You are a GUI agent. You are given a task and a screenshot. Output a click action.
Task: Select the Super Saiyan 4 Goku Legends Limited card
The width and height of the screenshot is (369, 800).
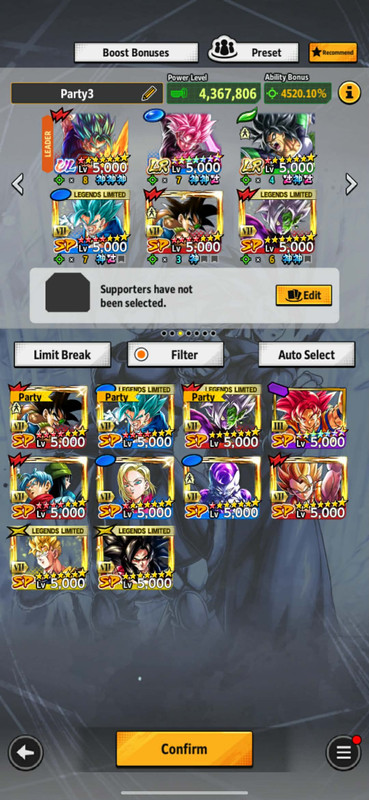click(136, 558)
